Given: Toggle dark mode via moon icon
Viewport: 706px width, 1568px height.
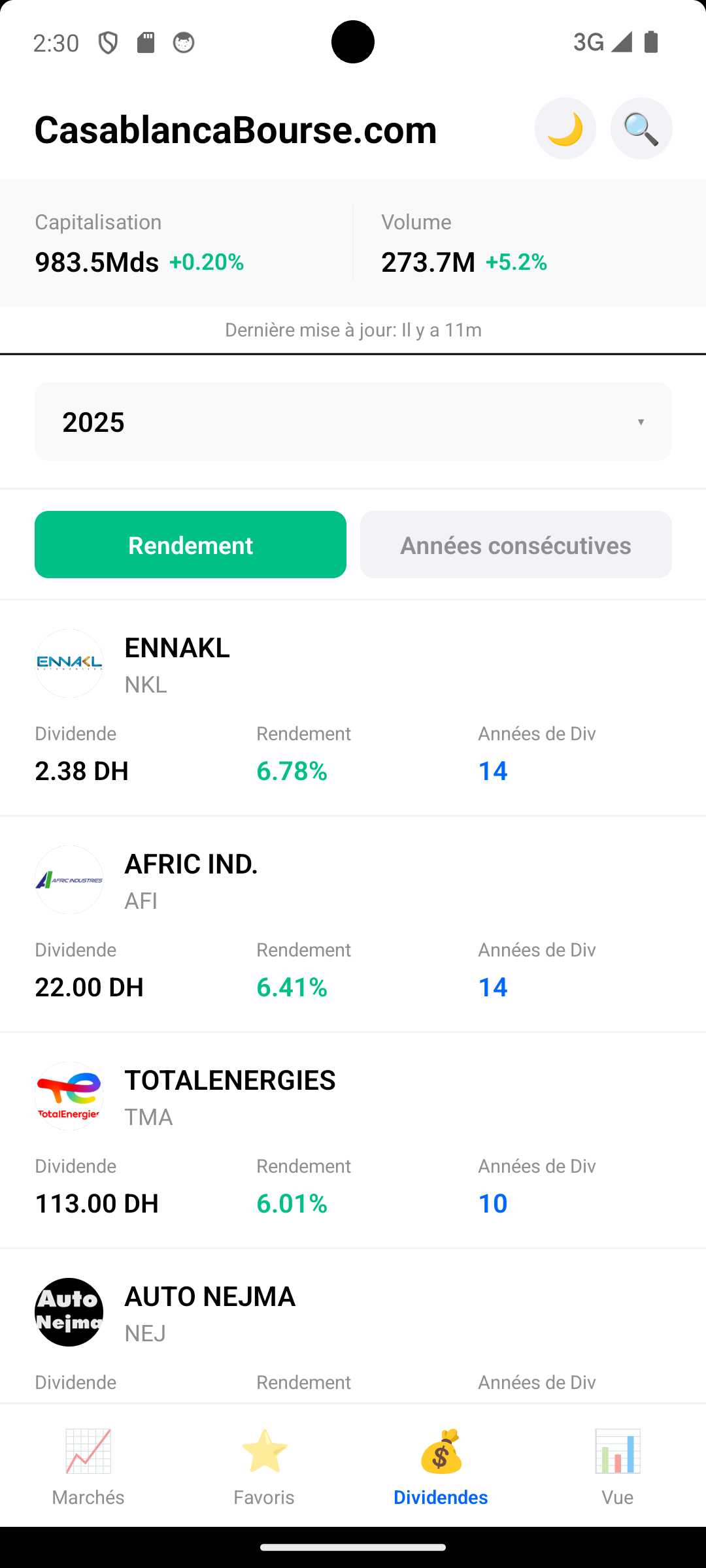Looking at the screenshot, I should (x=565, y=128).
